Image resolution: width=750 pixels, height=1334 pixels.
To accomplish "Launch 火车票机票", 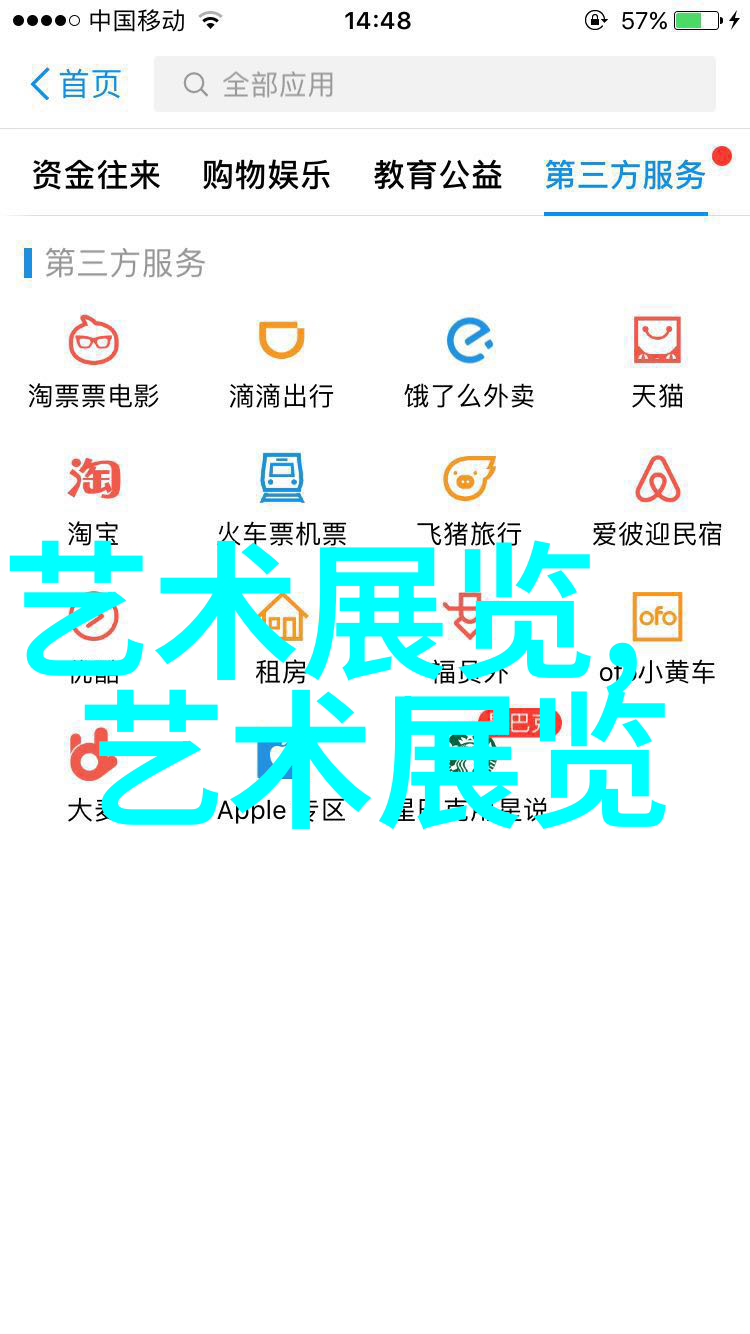I will 281,500.
